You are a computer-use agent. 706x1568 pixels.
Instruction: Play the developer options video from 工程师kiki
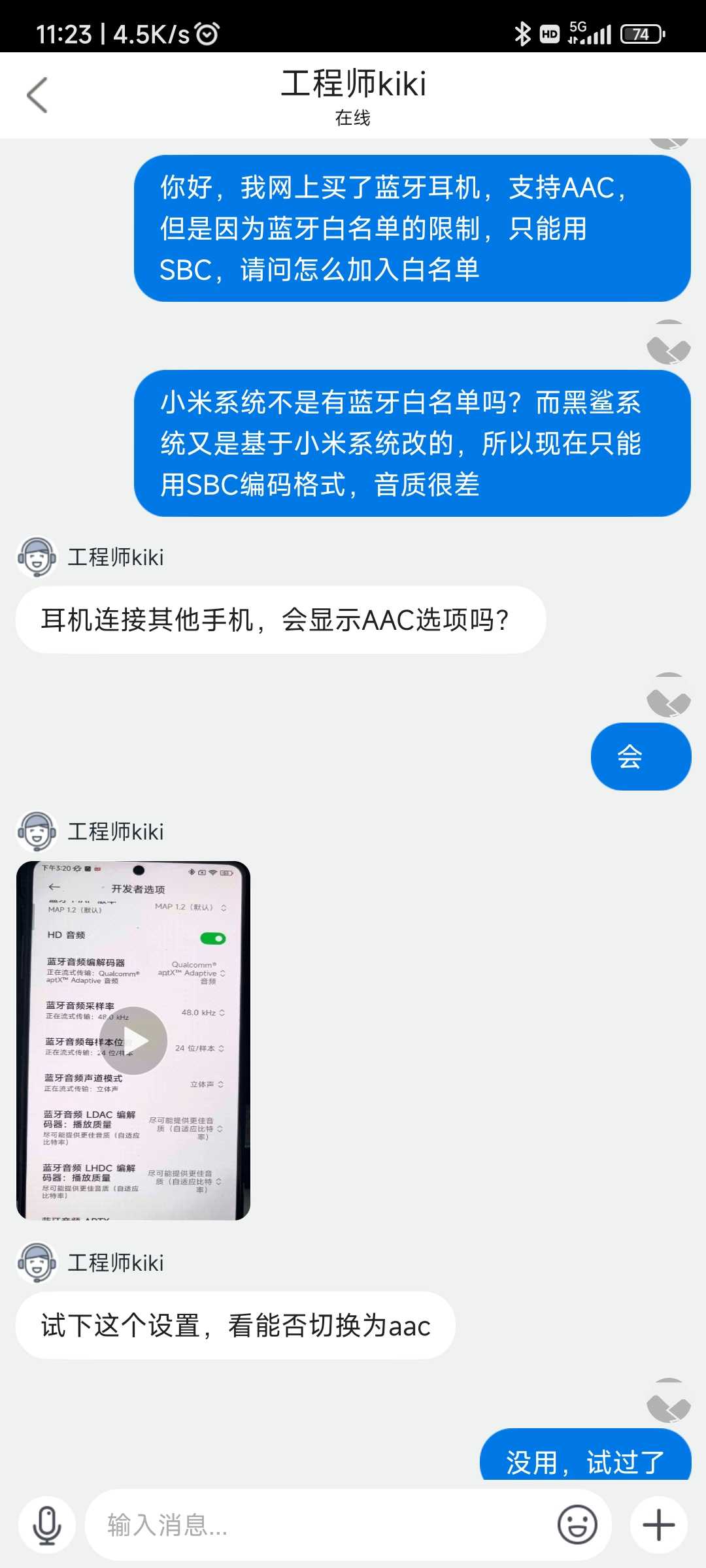[133, 1040]
